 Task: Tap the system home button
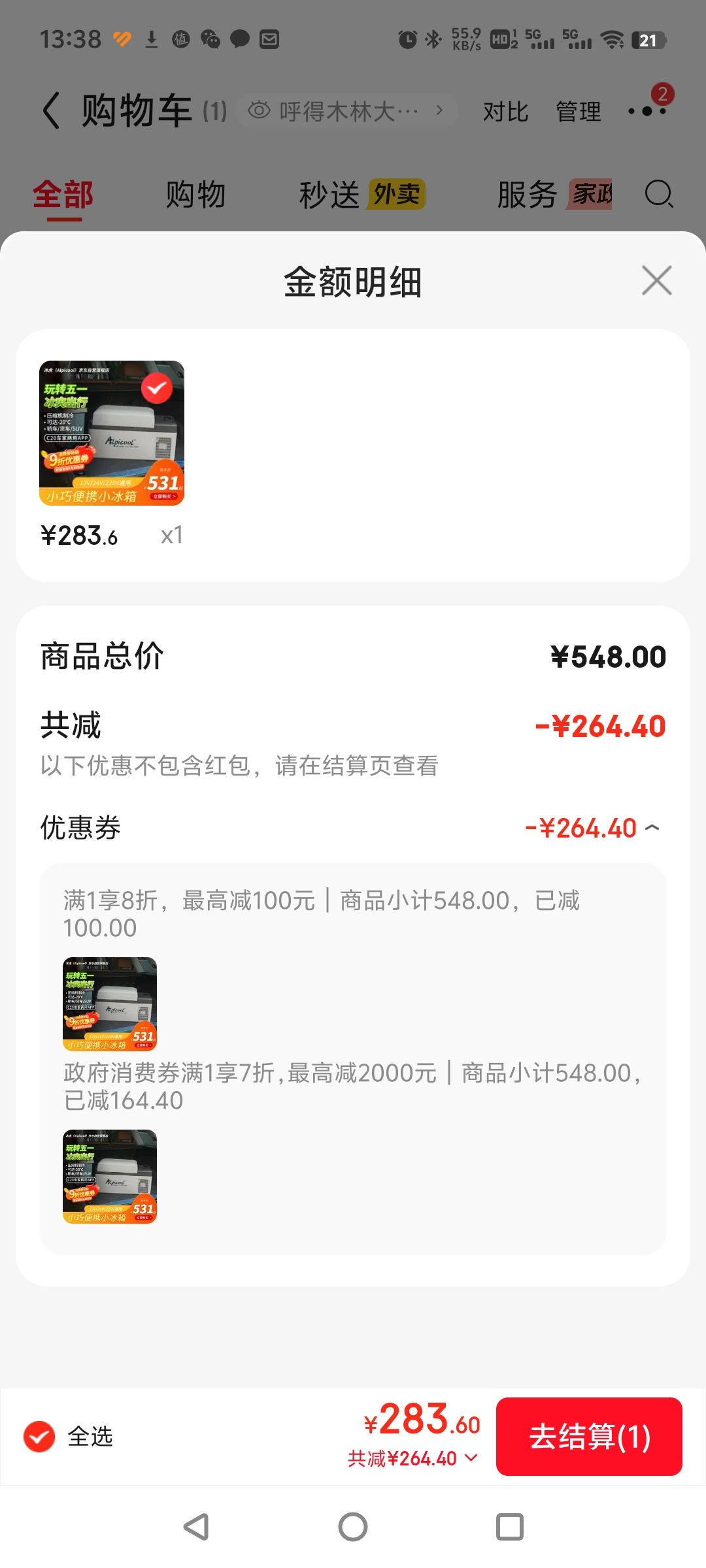(x=353, y=1527)
